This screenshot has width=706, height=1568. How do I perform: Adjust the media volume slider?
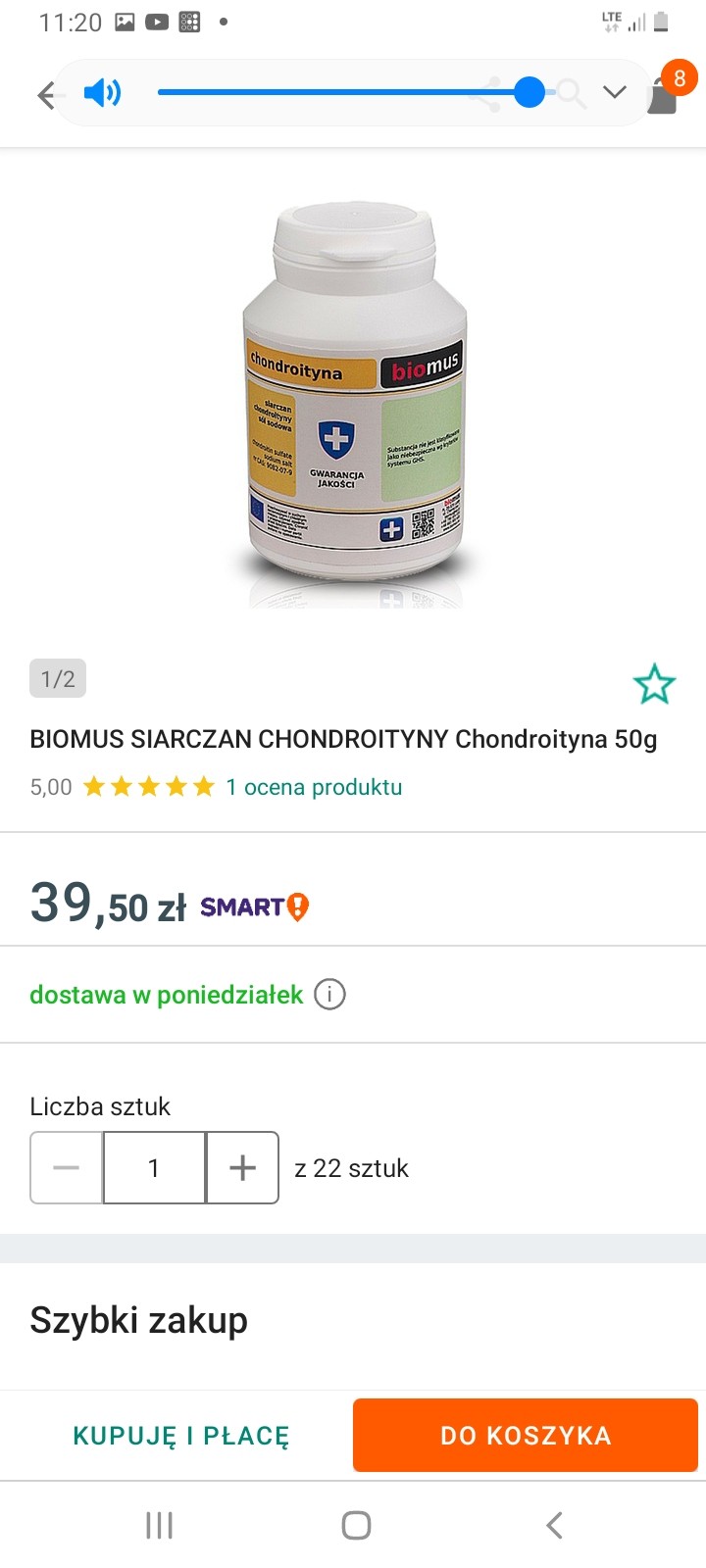coord(529,93)
